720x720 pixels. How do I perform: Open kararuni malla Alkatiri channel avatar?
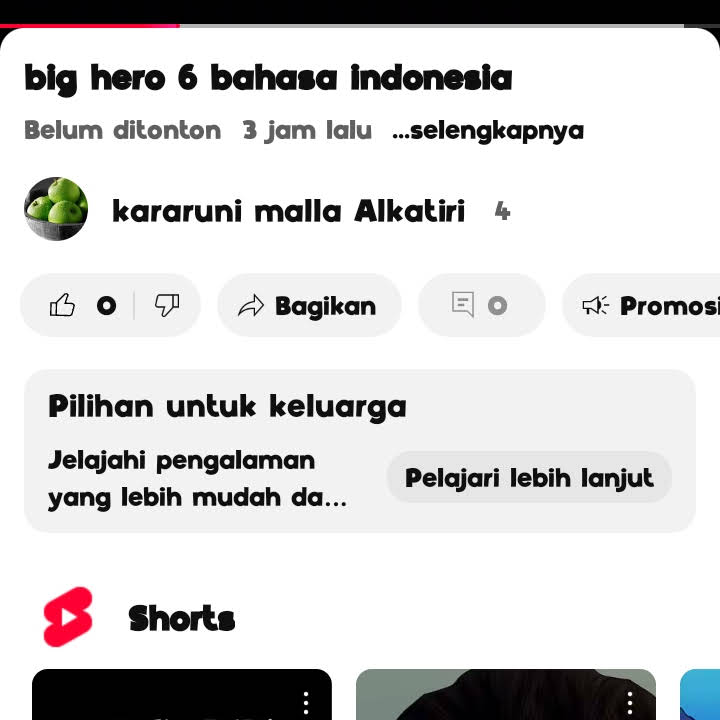(x=56, y=209)
